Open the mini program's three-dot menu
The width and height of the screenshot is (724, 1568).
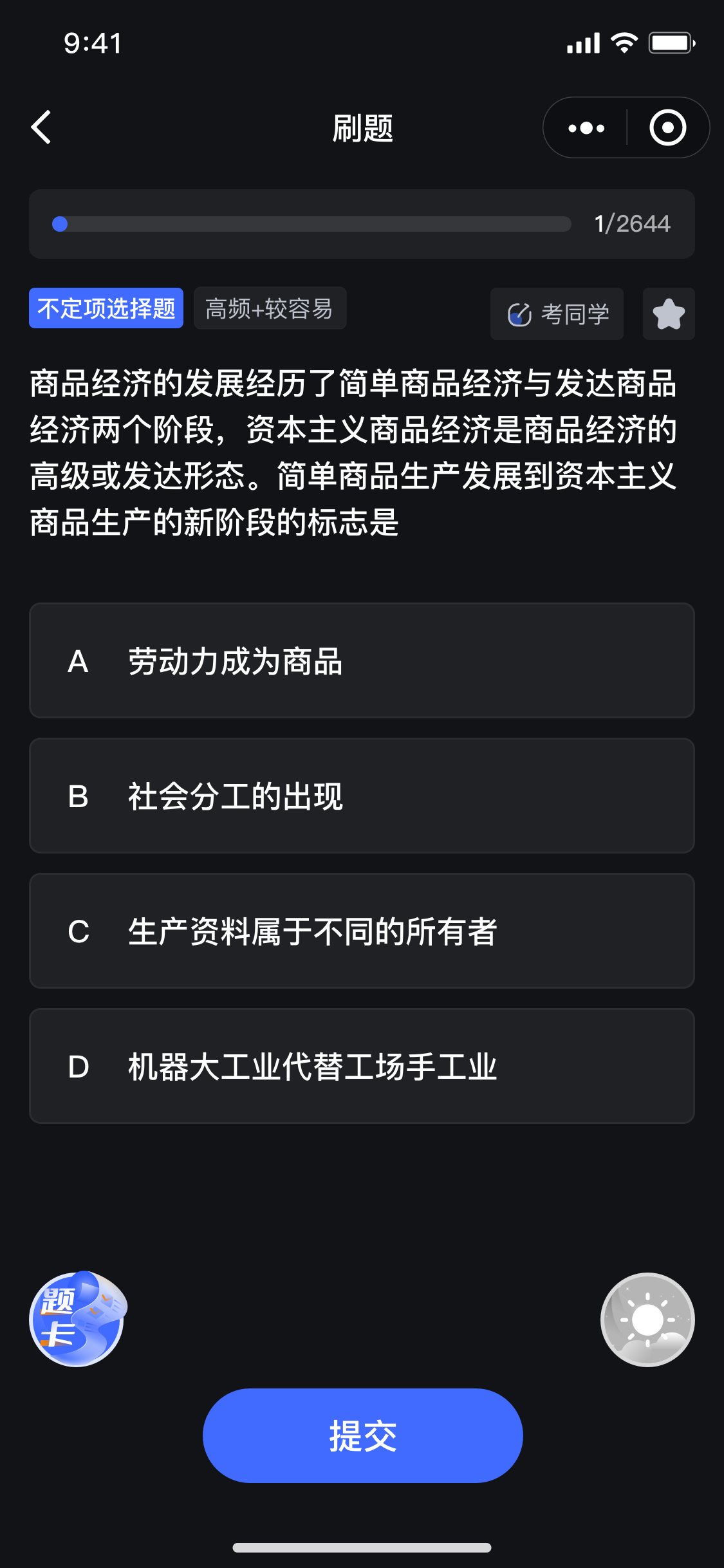(586, 128)
